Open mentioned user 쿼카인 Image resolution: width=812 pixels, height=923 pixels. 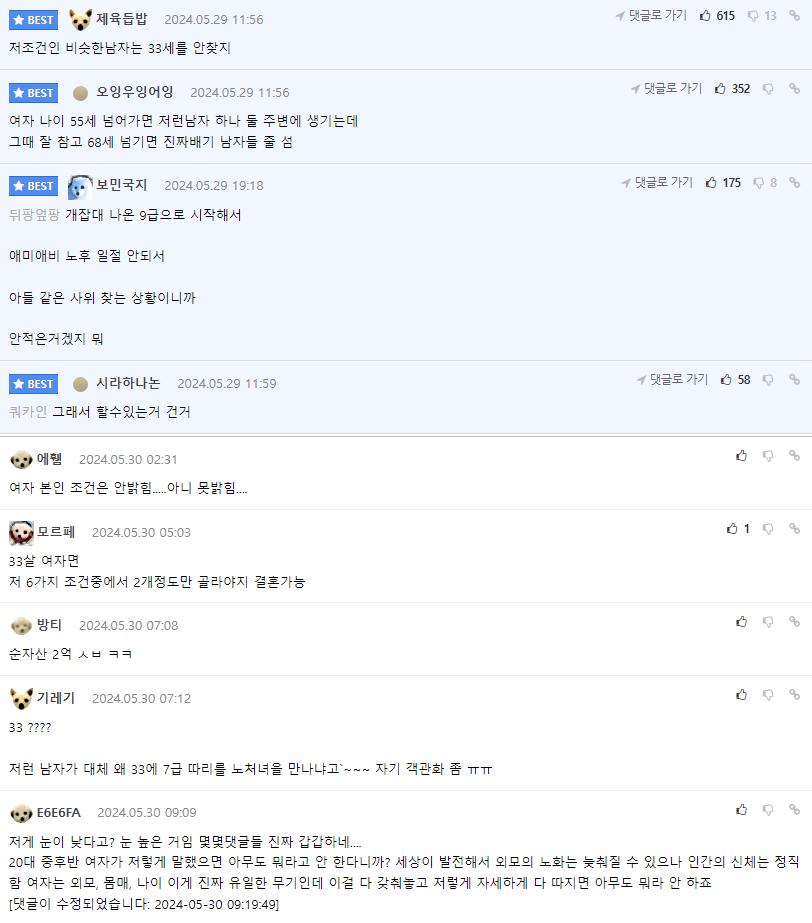[x=28, y=411]
